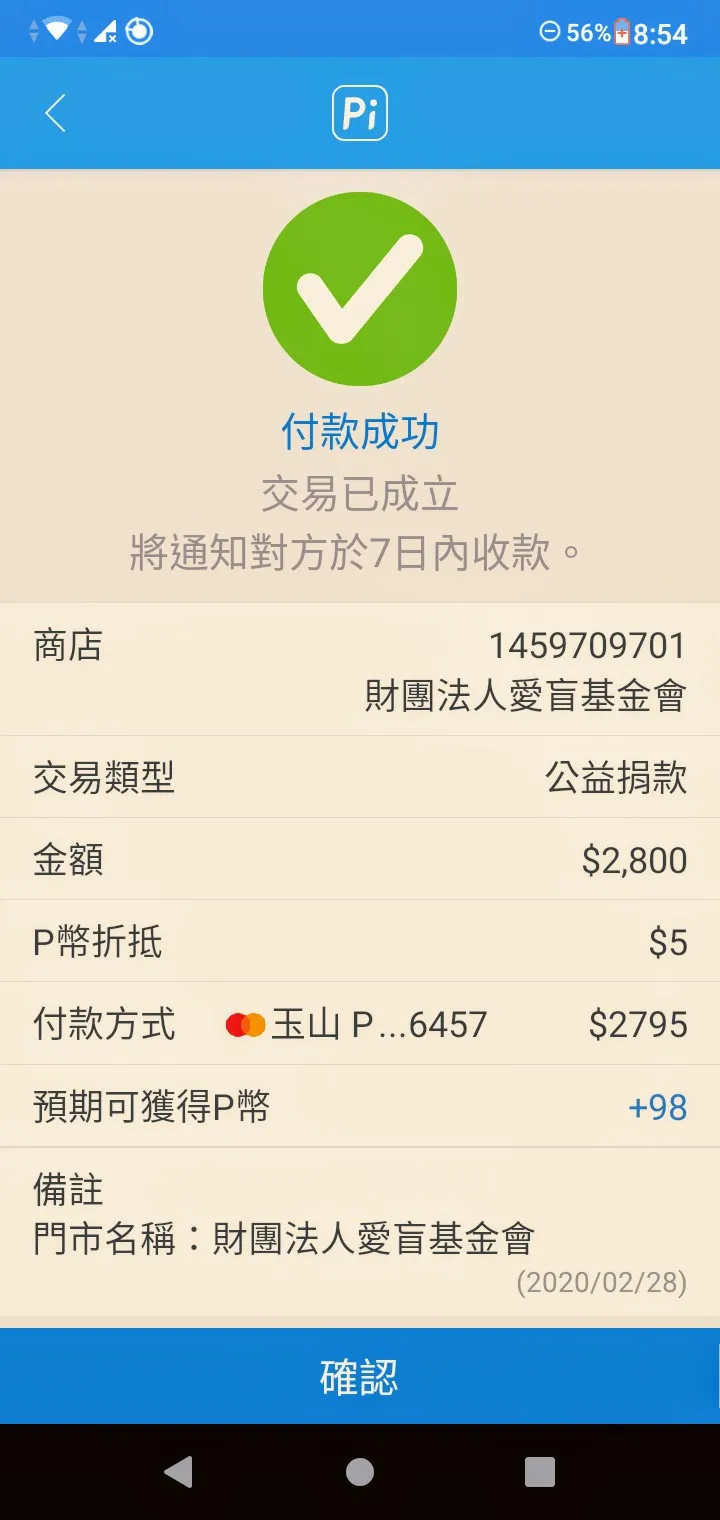Tap the battery indicator showing 56%
Viewport: 720px width, 1520px height.
pyautogui.click(x=596, y=32)
